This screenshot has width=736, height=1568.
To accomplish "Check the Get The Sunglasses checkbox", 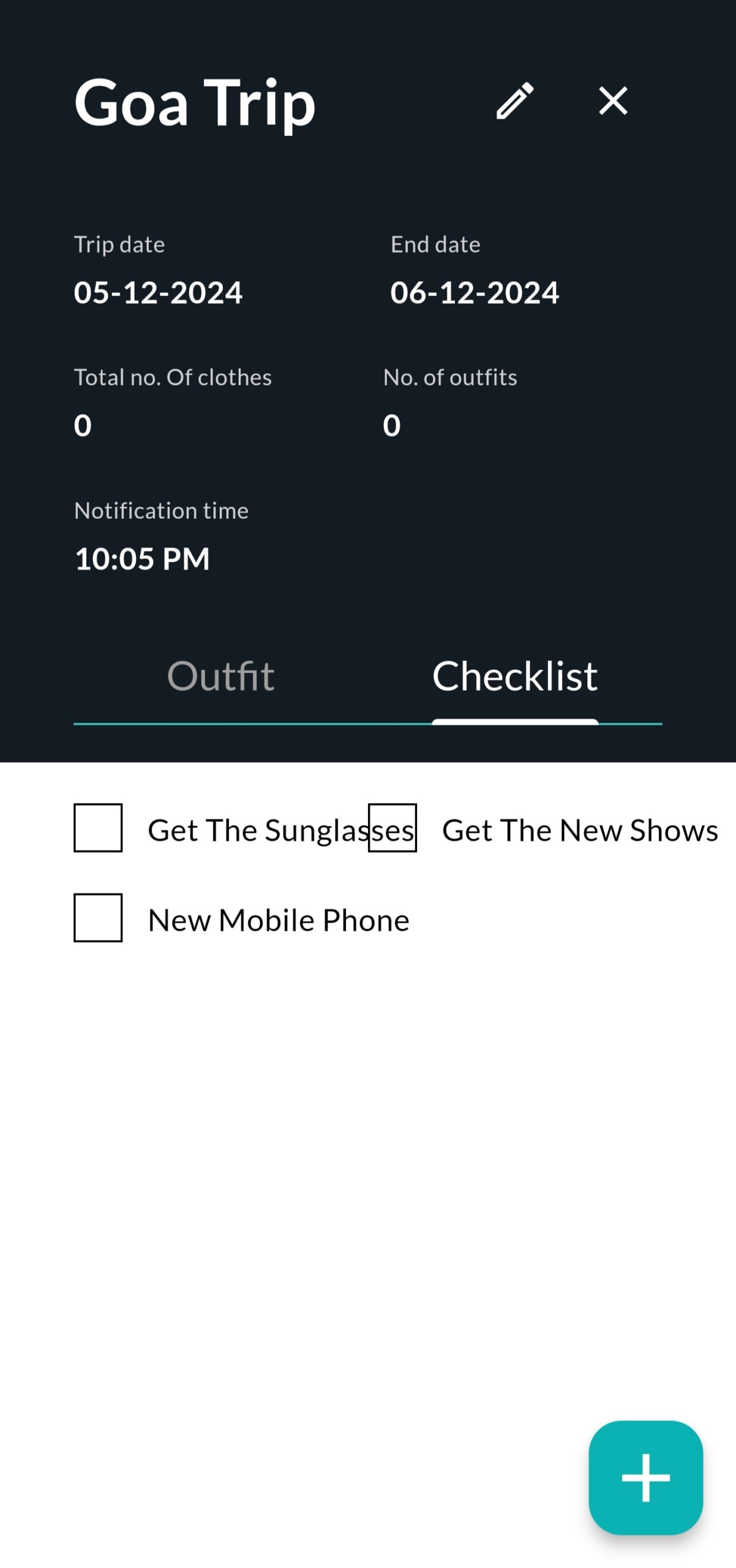I will coord(99,829).
